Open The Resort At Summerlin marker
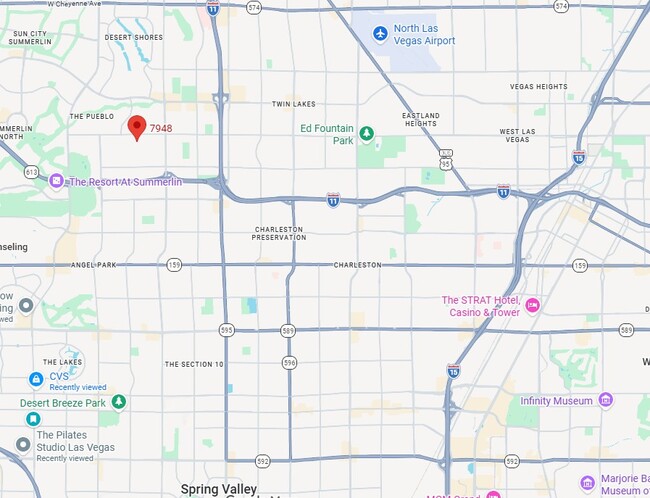Image resolution: width=650 pixels, height=498 pixels. pos(56,181)
